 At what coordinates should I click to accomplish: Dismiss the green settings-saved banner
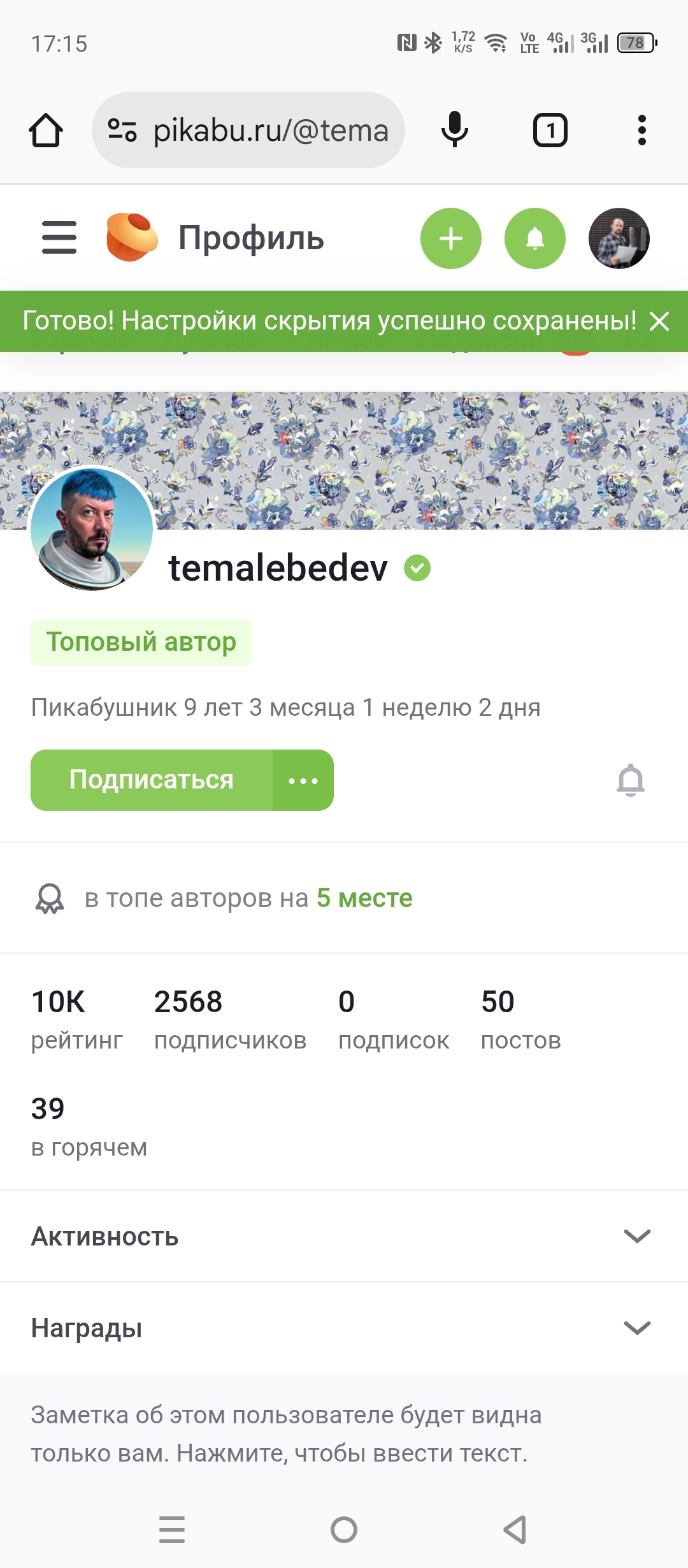(659, 321)
